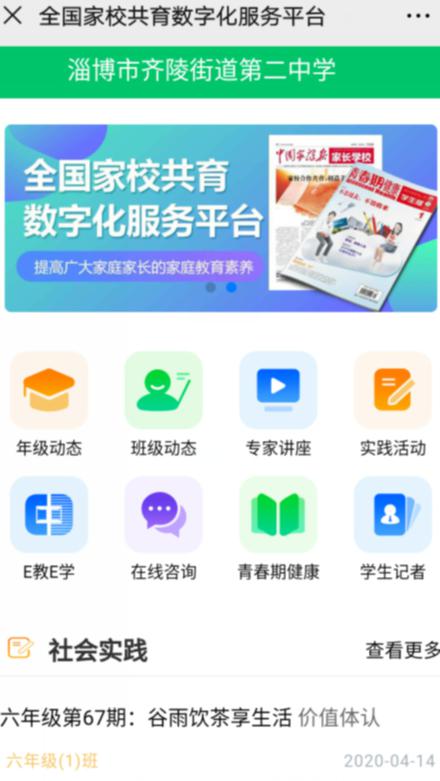This screenshot has width=440, height=781.
Task: Launch E教E学
Action: 49,528
